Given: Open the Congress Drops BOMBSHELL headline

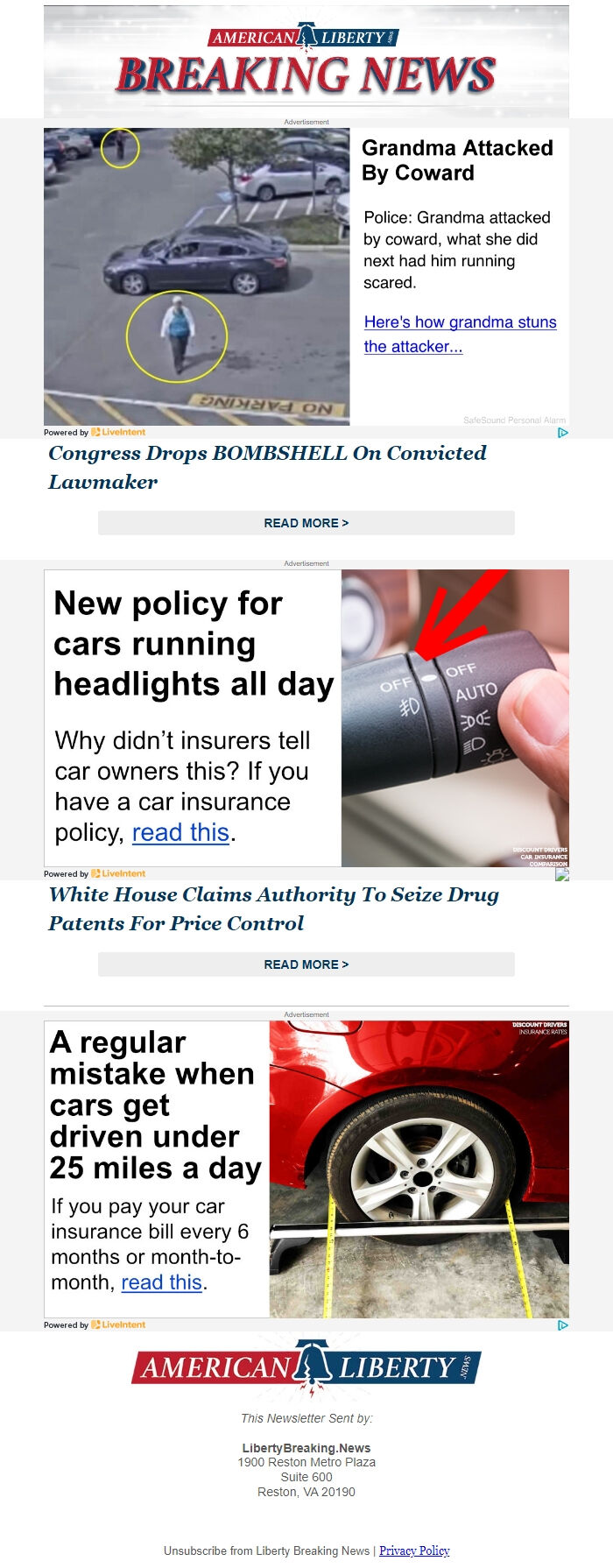Looking at the screenshot, I should tap(267, 467).
